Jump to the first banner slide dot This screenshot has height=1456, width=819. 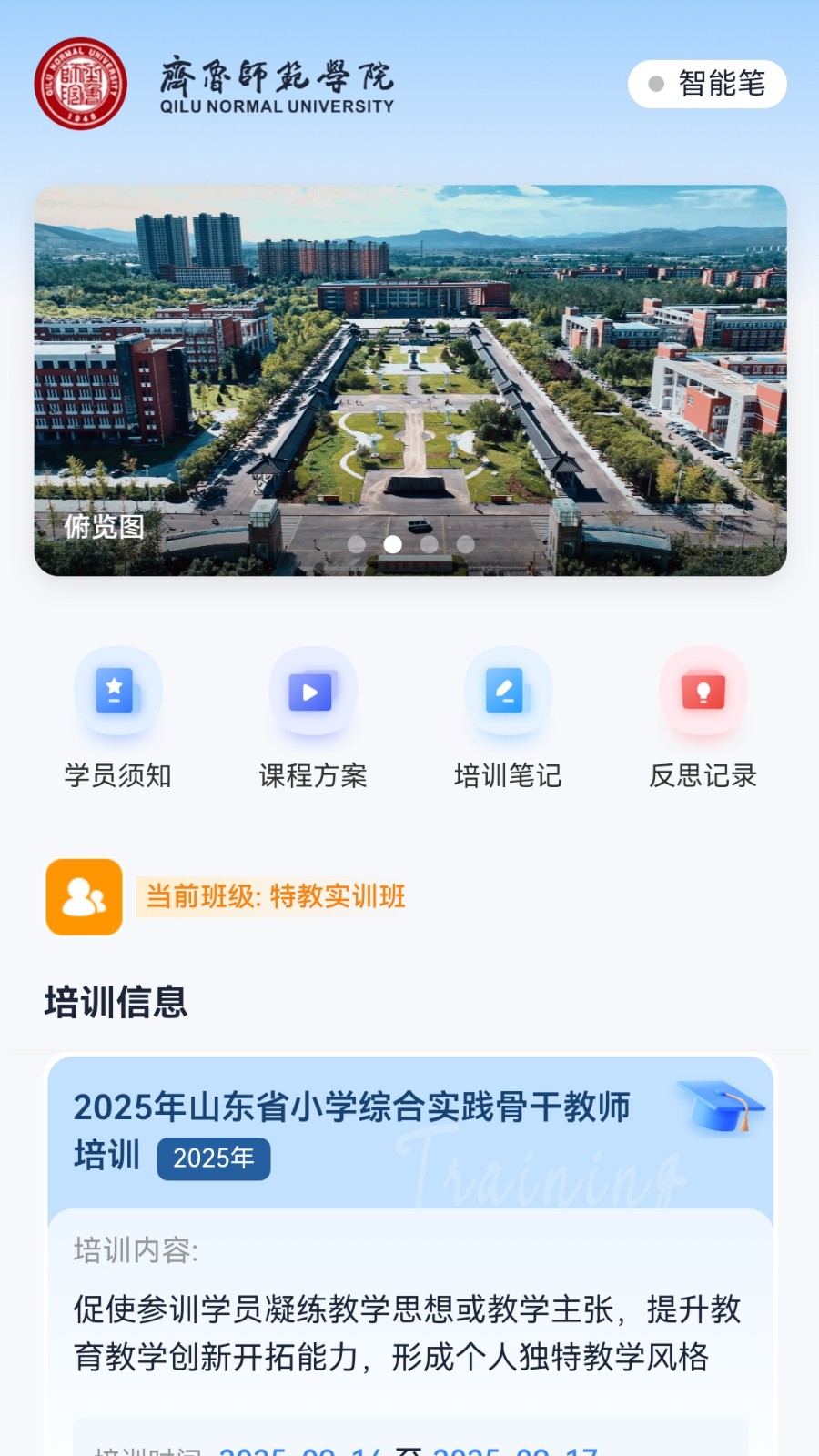357,544
